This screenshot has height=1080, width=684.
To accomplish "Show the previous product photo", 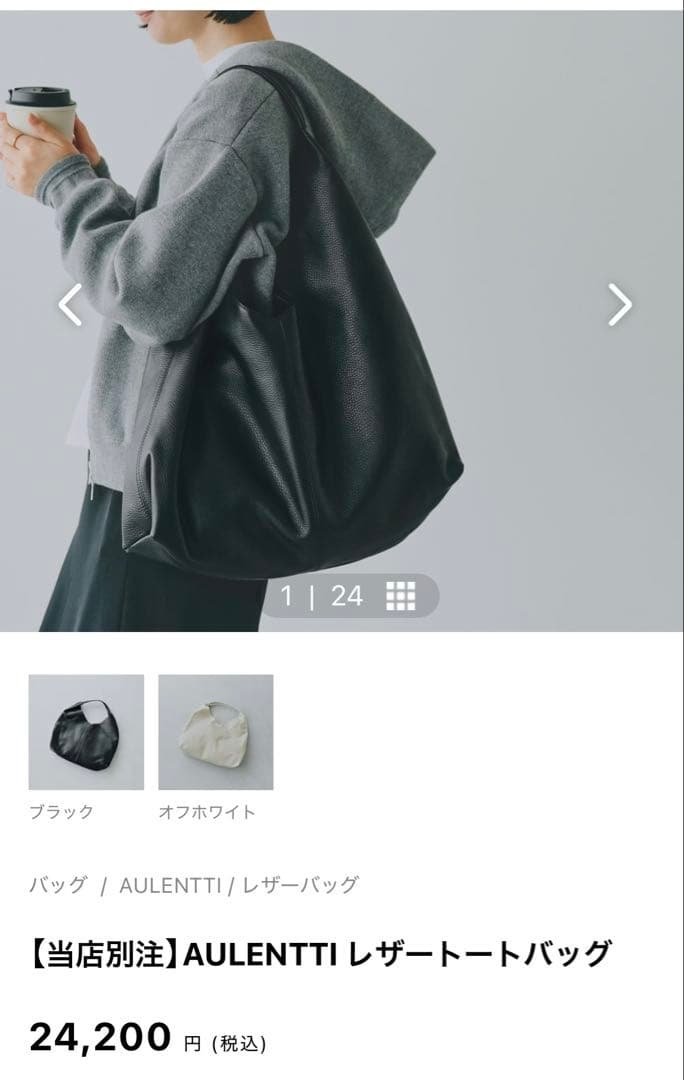I will (70, 304).
